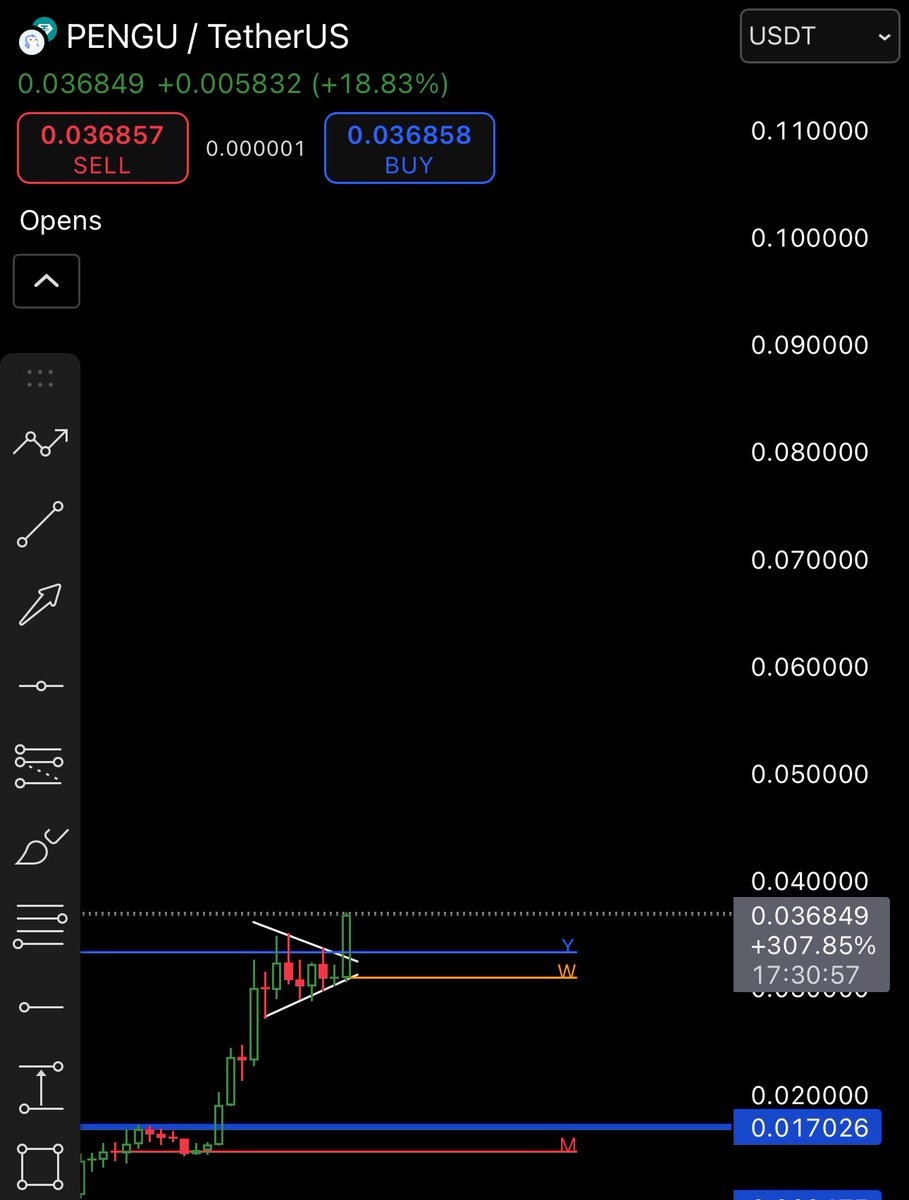This screenshot has height=1200, width=909.
Task: Collapse the Opens legend chevron
Action: point(46,281)
